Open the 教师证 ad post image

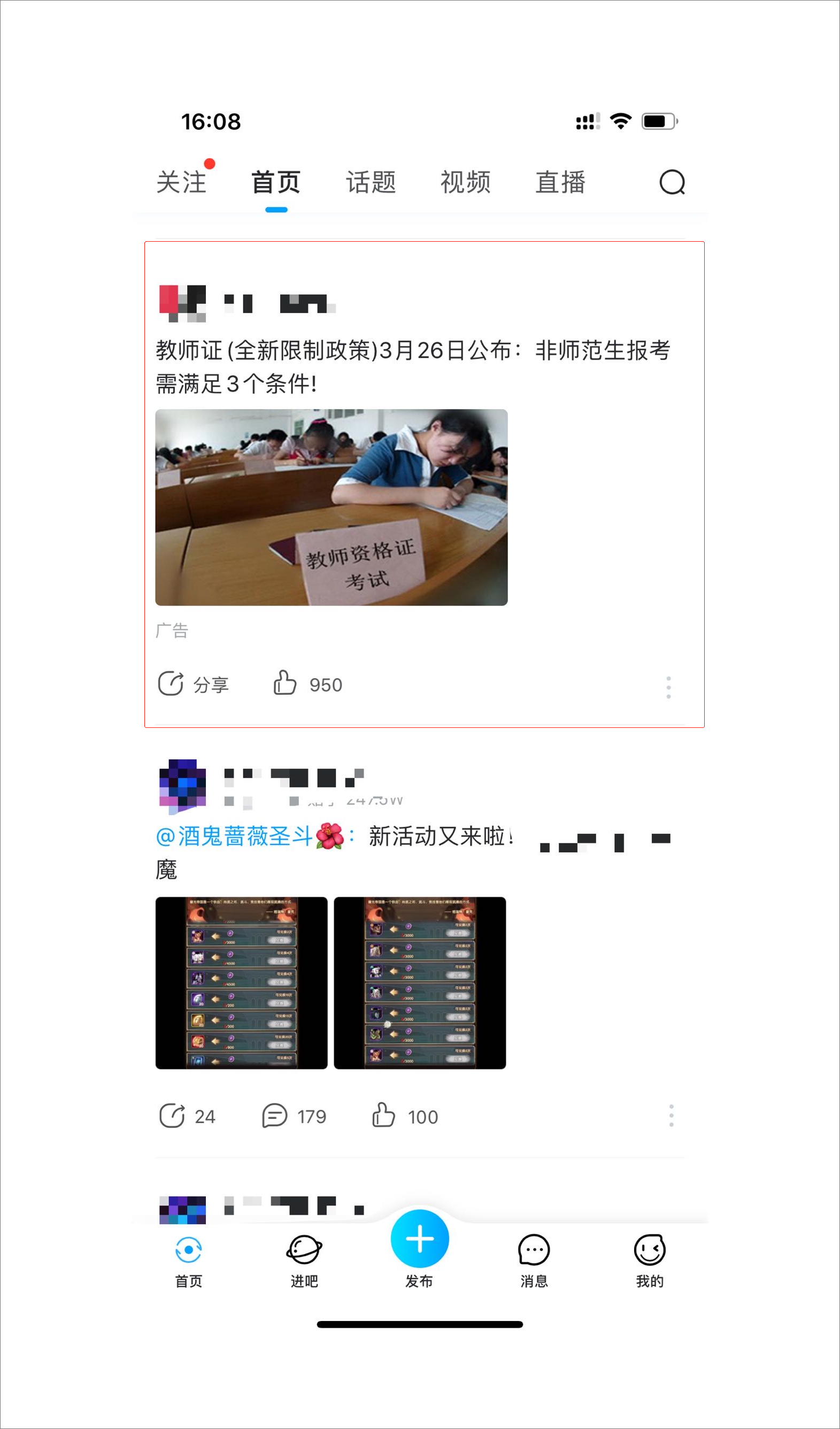pyautogui.click(x=331, y=507)
